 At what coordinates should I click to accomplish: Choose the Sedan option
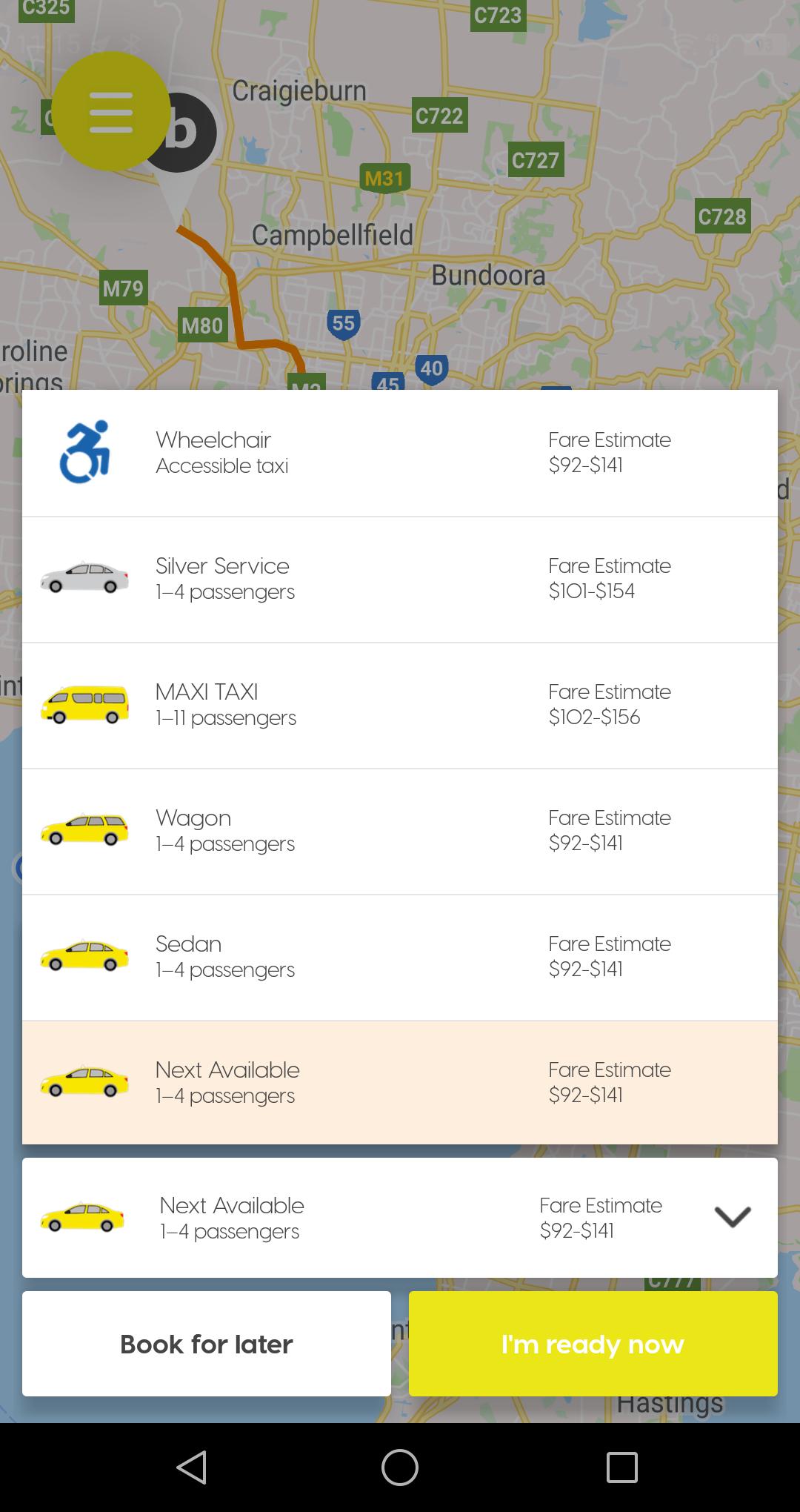point(400,957)
